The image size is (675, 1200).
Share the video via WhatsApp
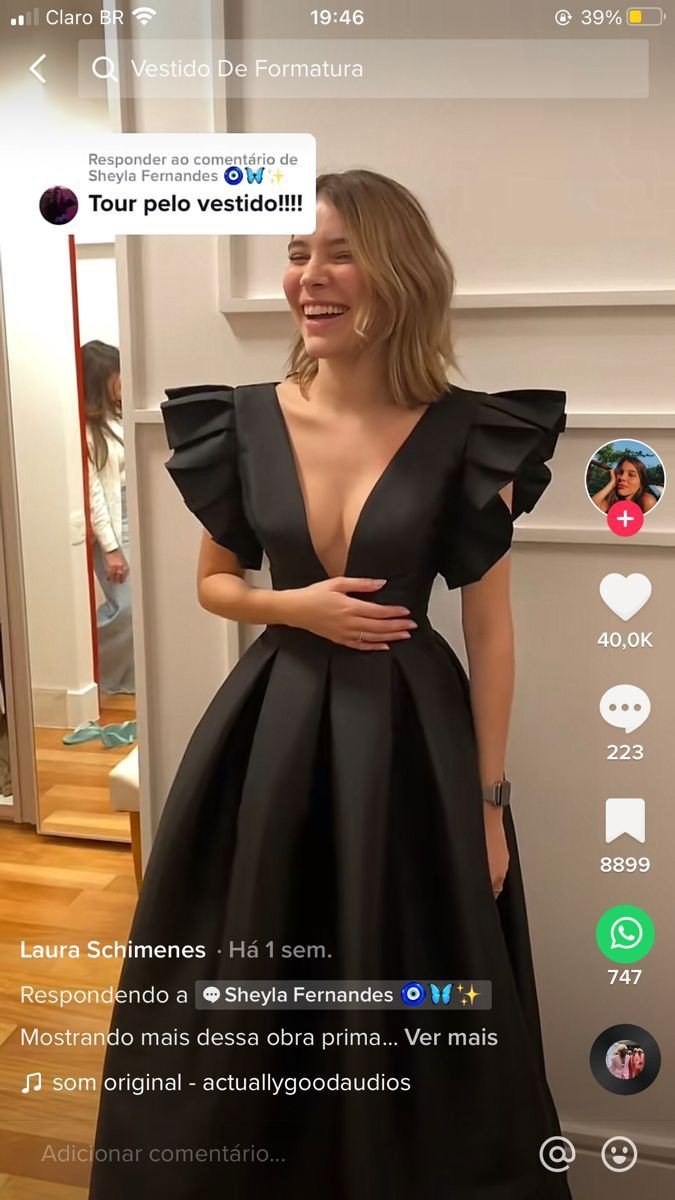coord(625,935)
